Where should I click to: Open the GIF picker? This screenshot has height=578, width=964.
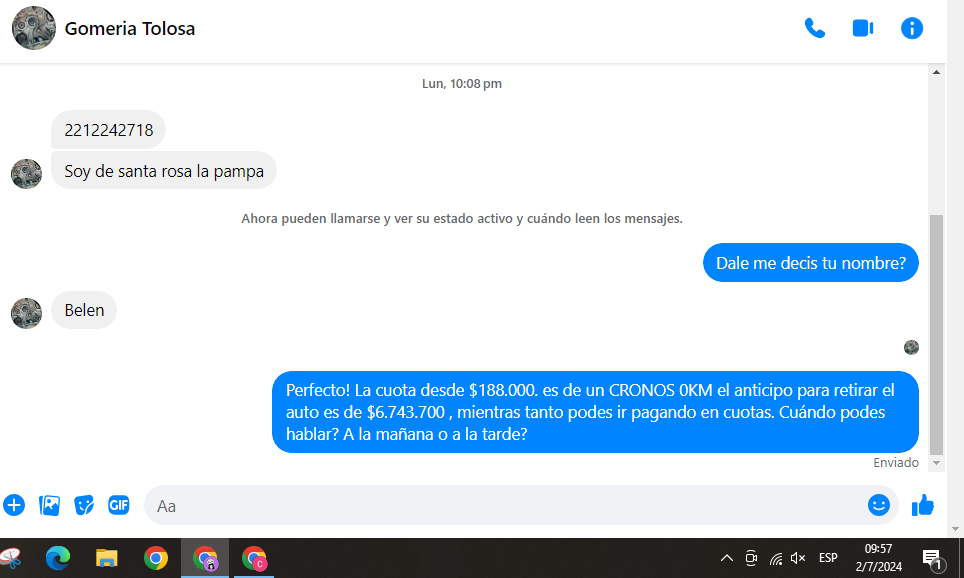click(119, 505)
